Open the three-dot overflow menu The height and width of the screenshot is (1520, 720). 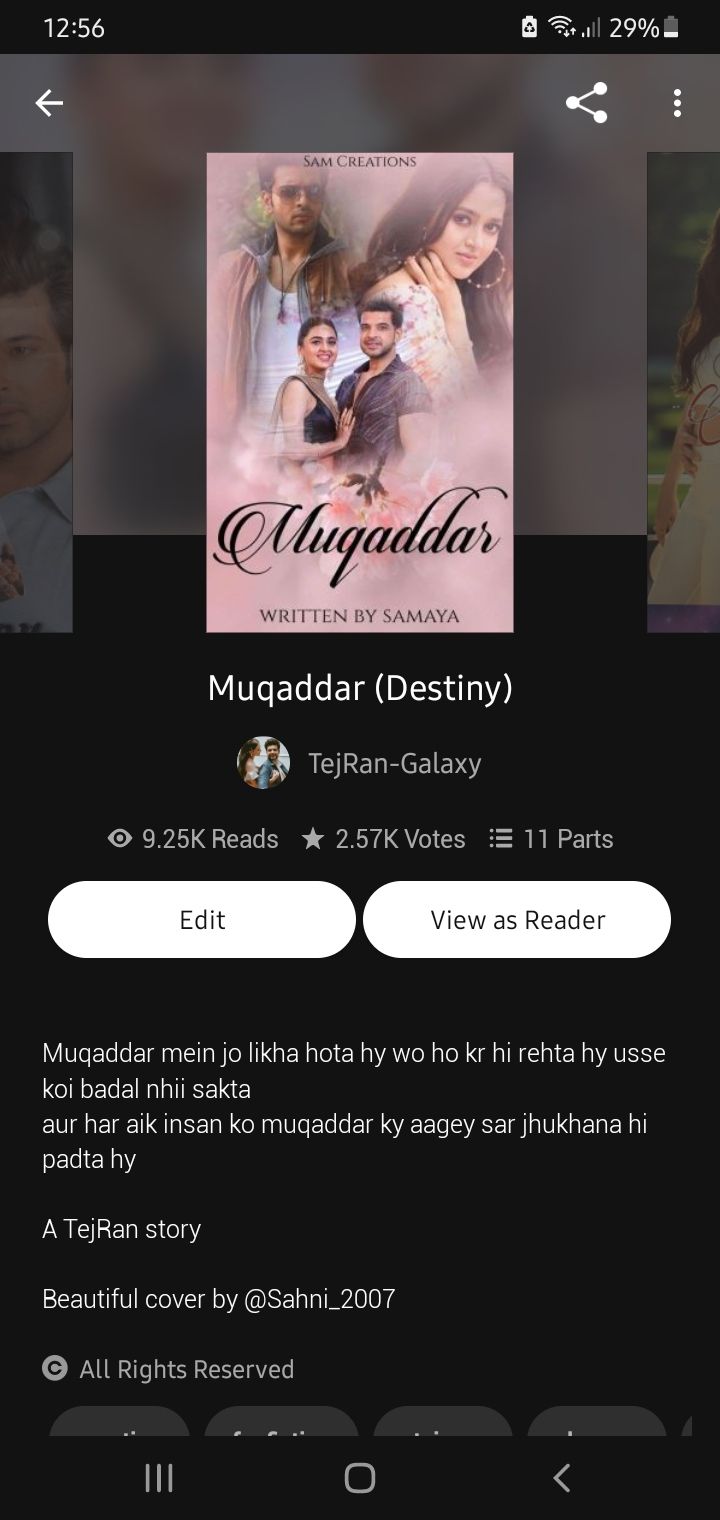click(x=677, y=103)
